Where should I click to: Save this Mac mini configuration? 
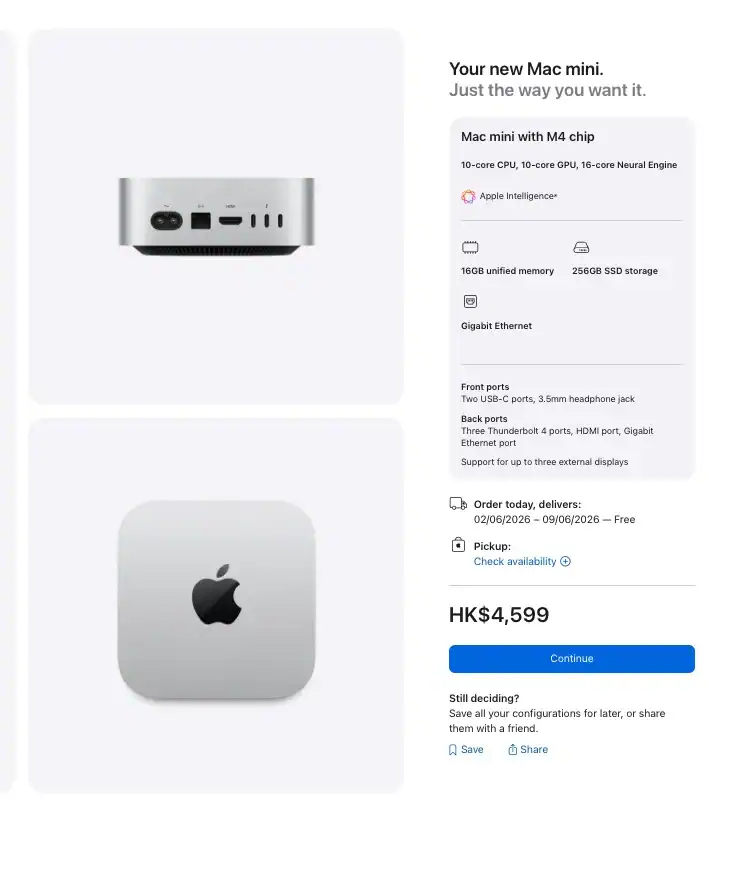466,750
